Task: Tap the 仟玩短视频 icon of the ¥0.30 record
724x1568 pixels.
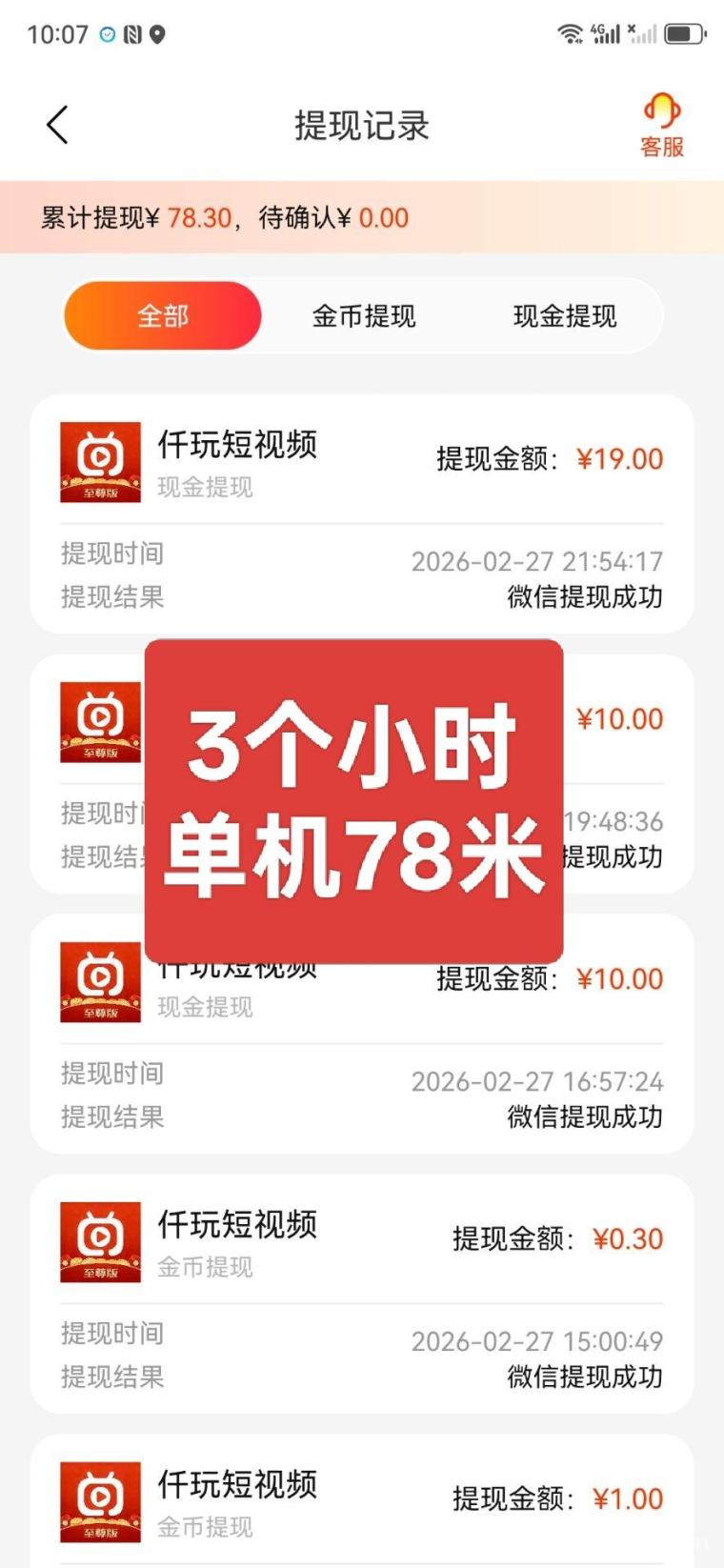Action: (101, 1241)
